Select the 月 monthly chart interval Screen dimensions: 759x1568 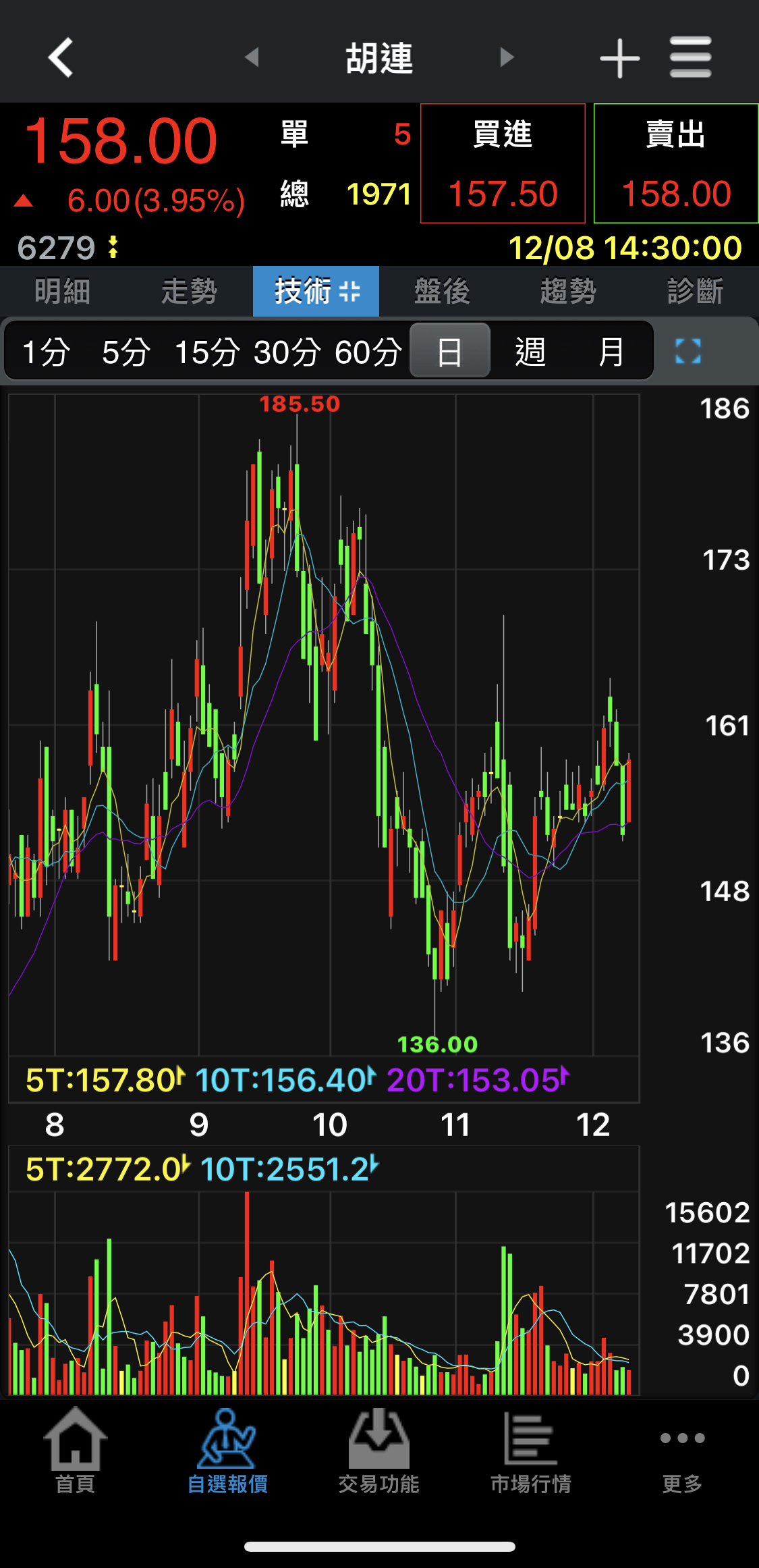click(x=611, y=352)
